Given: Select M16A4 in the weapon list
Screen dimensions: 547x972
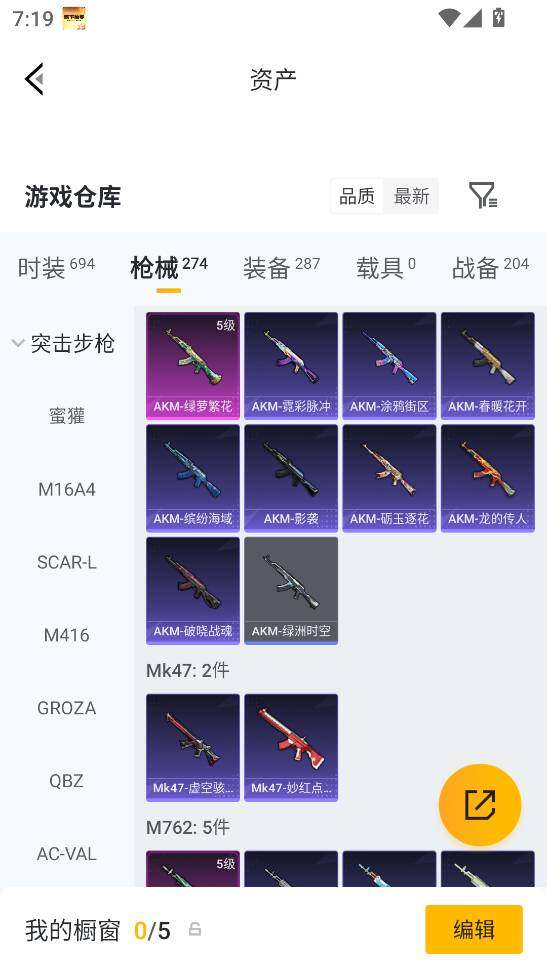Looking at the screenshot, I should pyautogui.click(x=66, y=489).
